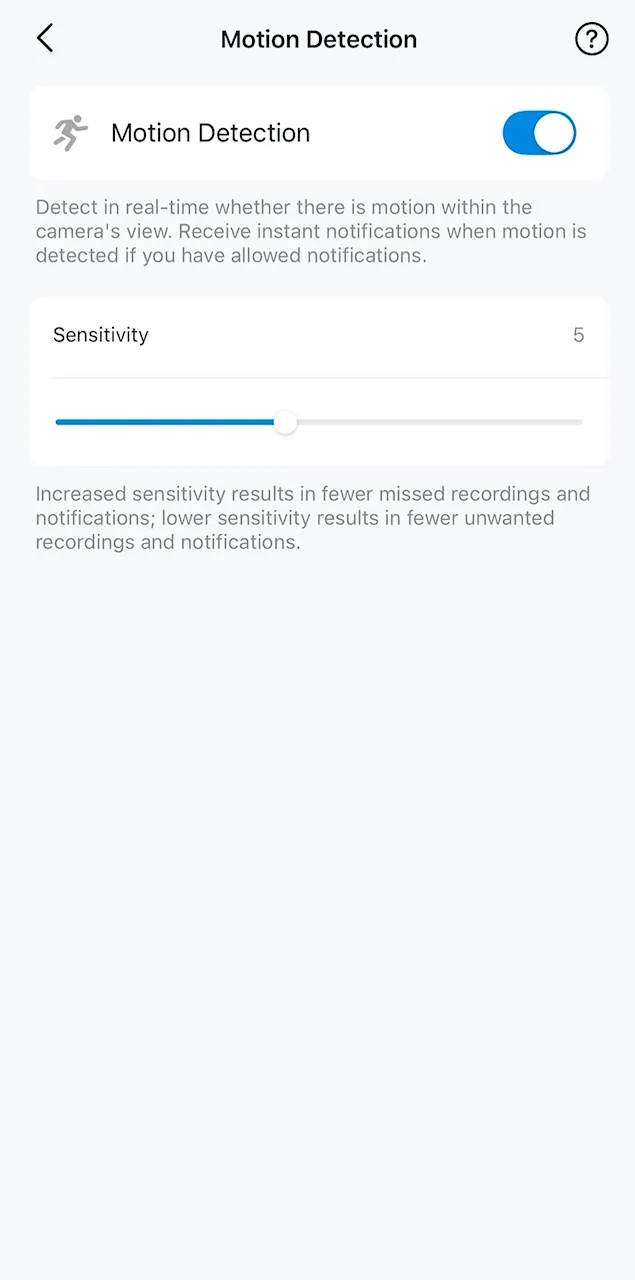Image resolution: width=635 pixels, height=1280 pixels.
Task: Turn off the Motion Detection switch
Action: pos(539,133)
